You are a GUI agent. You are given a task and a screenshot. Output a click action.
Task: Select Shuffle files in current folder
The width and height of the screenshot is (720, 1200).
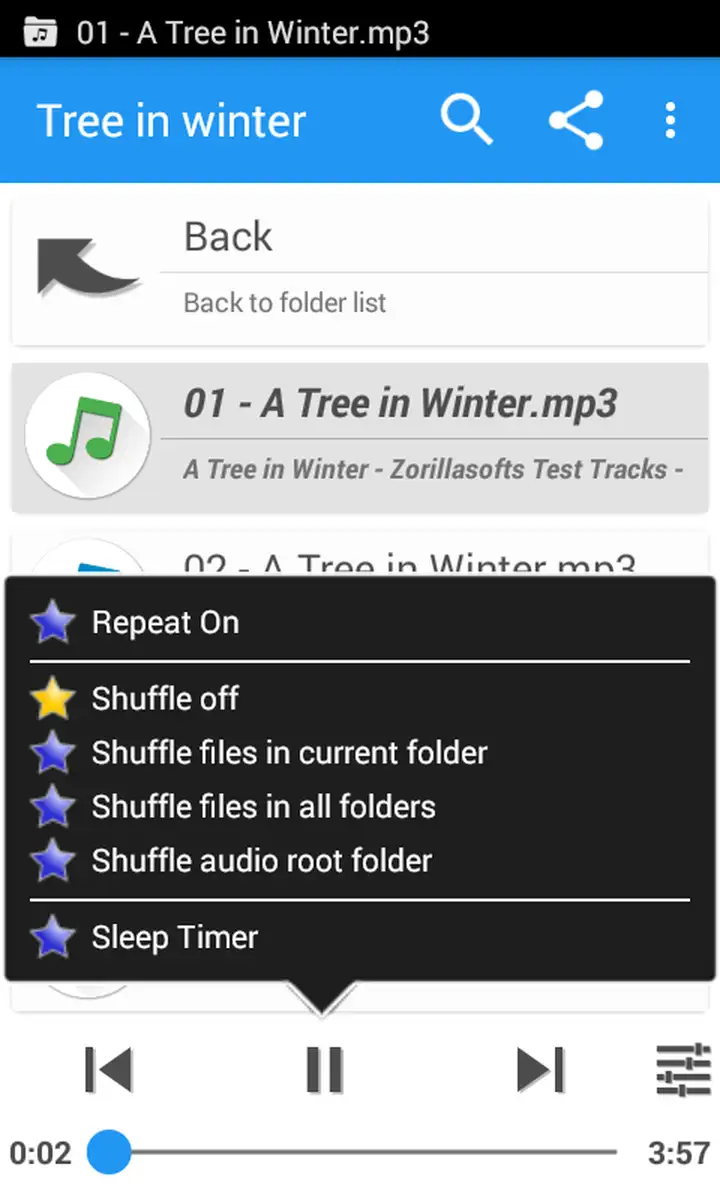[x=360, y=753]
